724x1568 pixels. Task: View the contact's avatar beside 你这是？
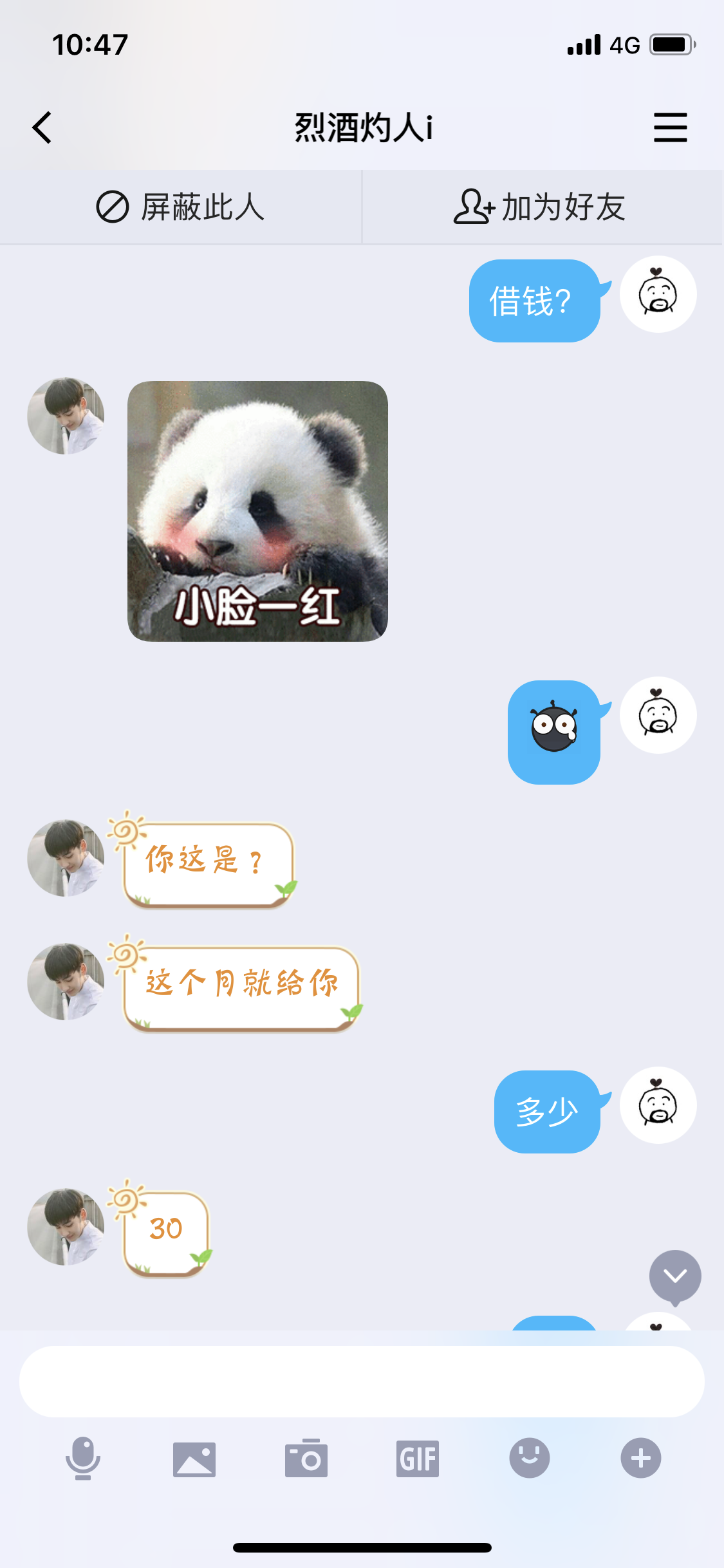(66, 857)
